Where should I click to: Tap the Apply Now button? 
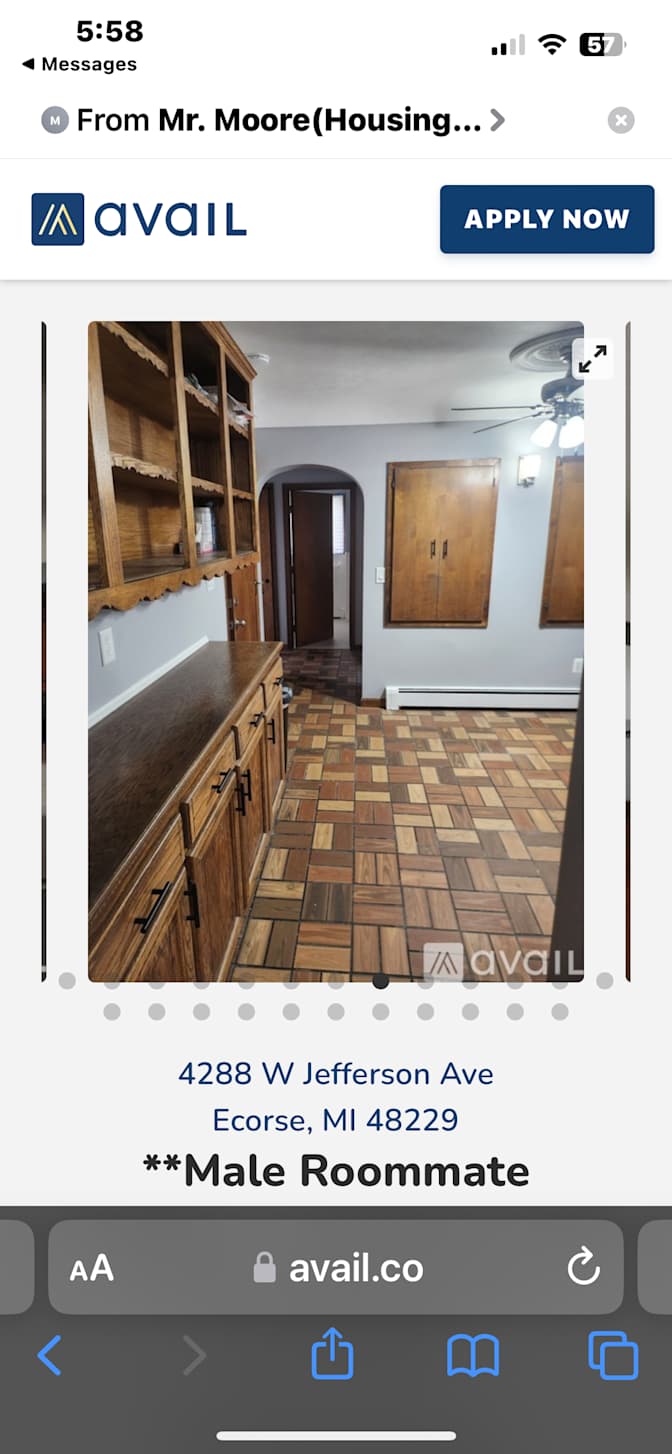click(x=547, y=219)
